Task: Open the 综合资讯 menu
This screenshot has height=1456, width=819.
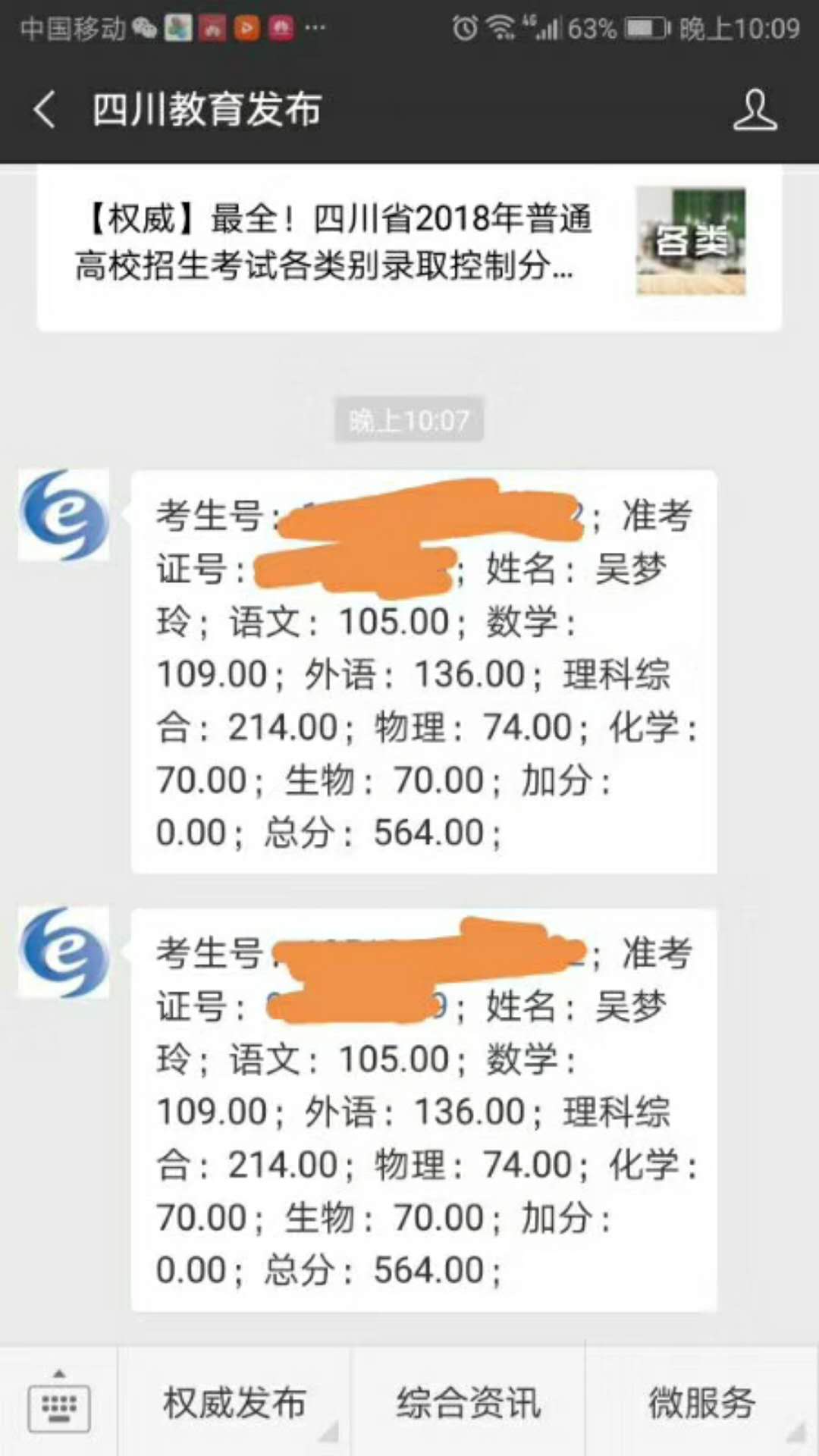Action: [468, 1403]
